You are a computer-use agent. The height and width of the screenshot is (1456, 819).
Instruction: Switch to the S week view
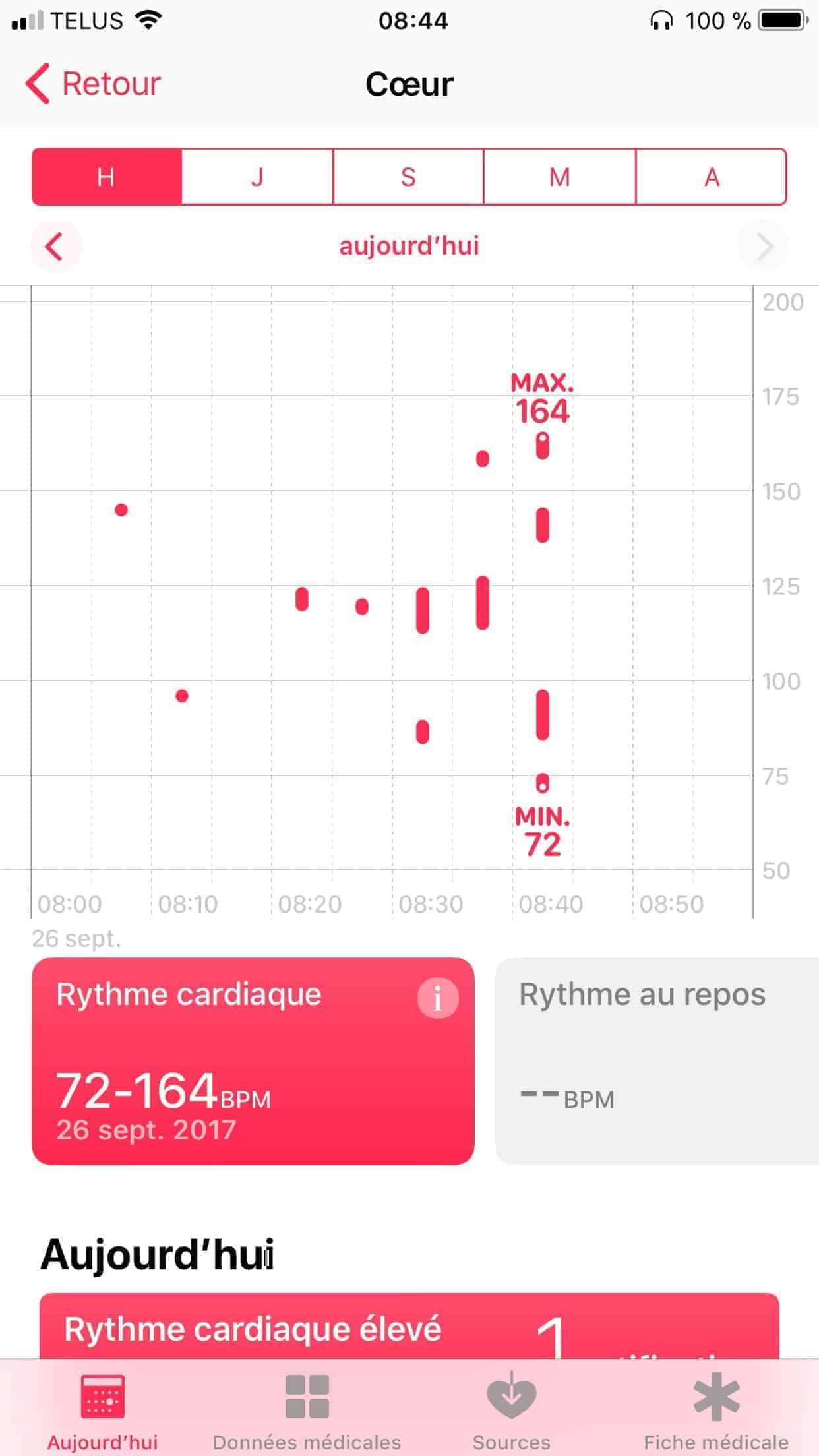tap(408, 177)
